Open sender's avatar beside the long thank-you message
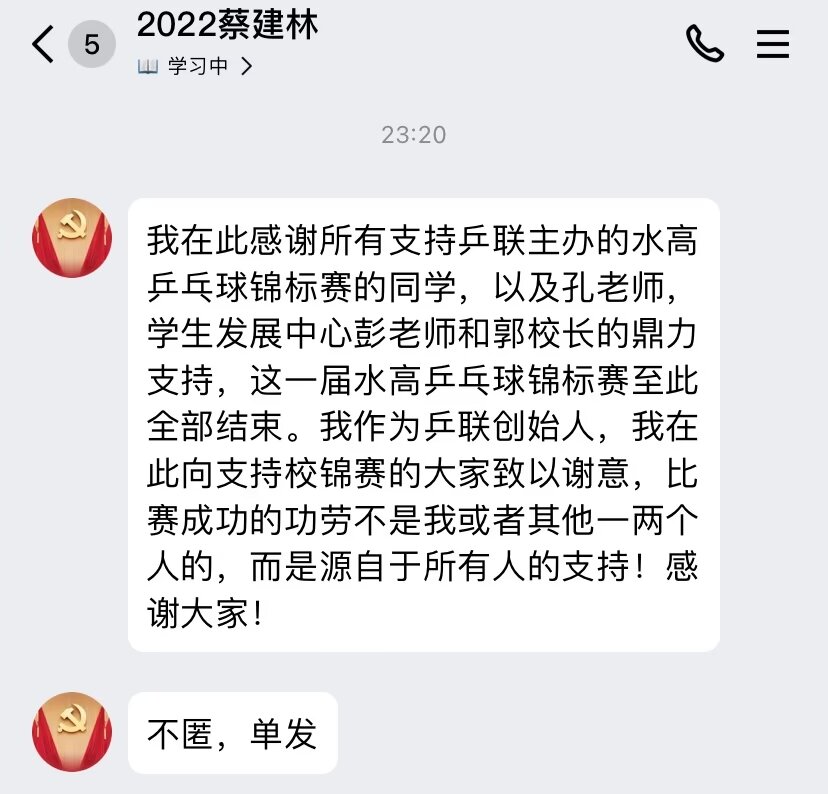828x794 pixels. tap(72, 238)
